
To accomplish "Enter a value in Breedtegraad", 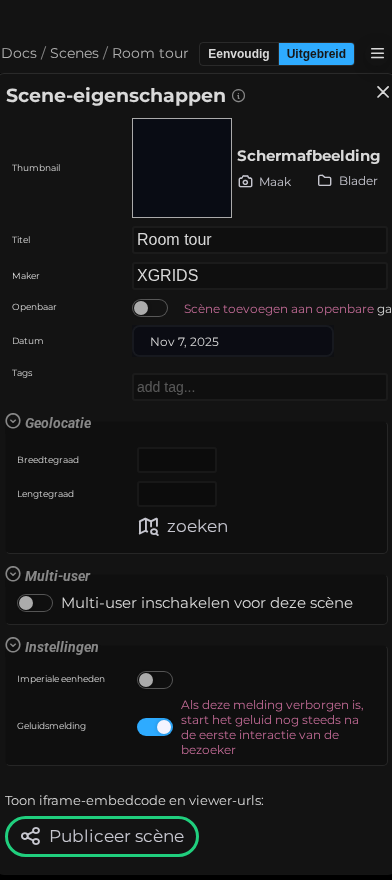I will tap(177, 460).
